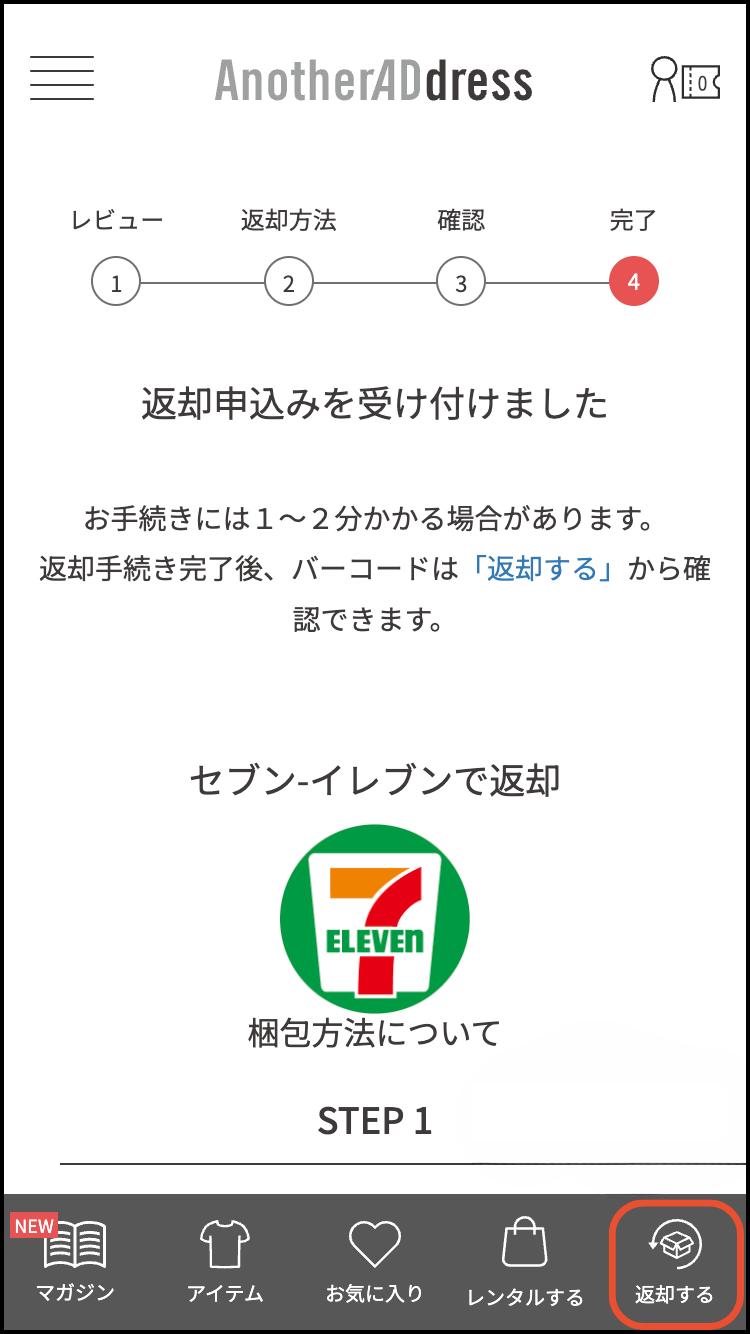Tap 返却する in the bottom bar
750x1334 pixels.
[675, 1262]
